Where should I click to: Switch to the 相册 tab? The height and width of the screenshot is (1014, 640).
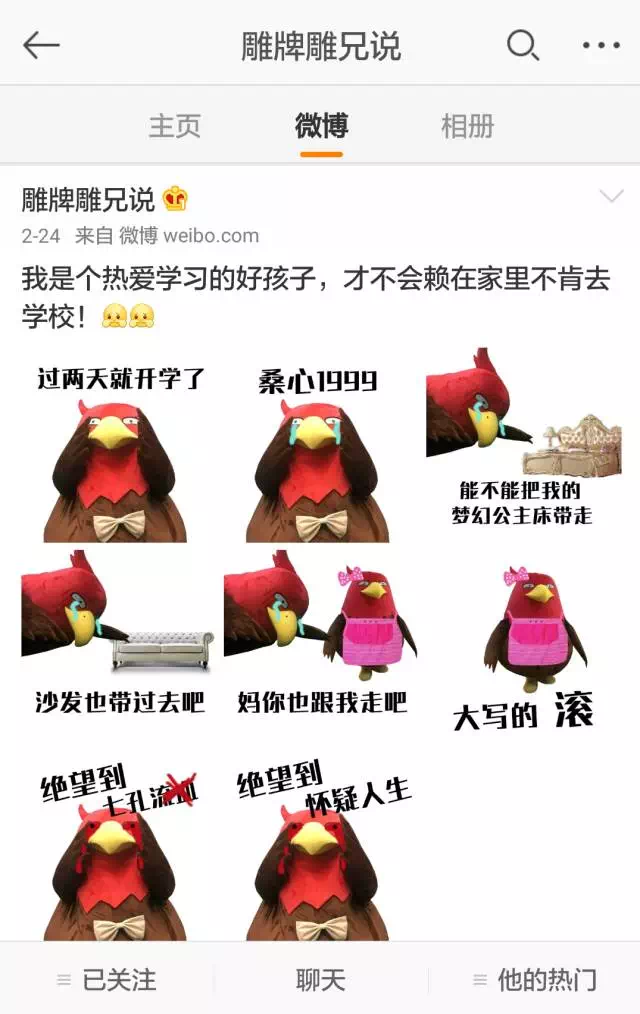point(467,126)
